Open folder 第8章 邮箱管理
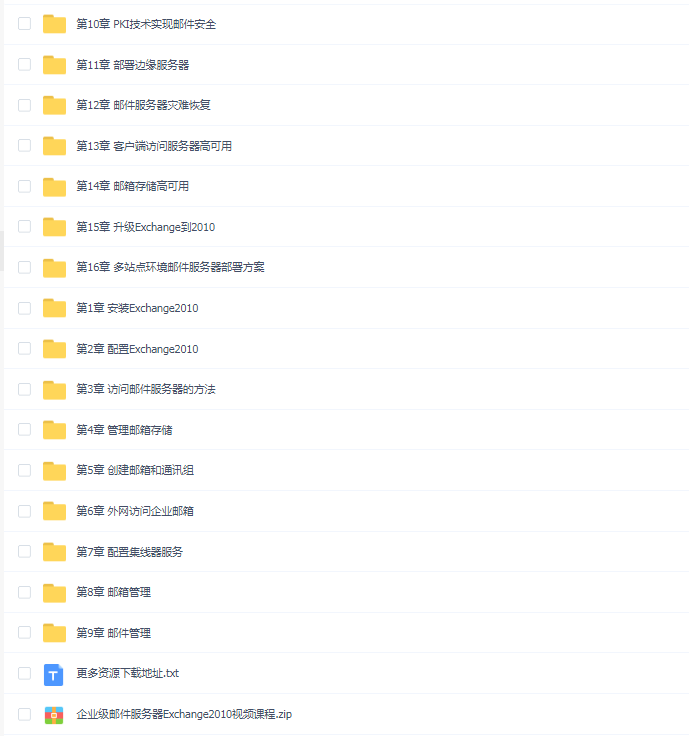This screenshot has width=689, height=736. click(x=113, y=592)
